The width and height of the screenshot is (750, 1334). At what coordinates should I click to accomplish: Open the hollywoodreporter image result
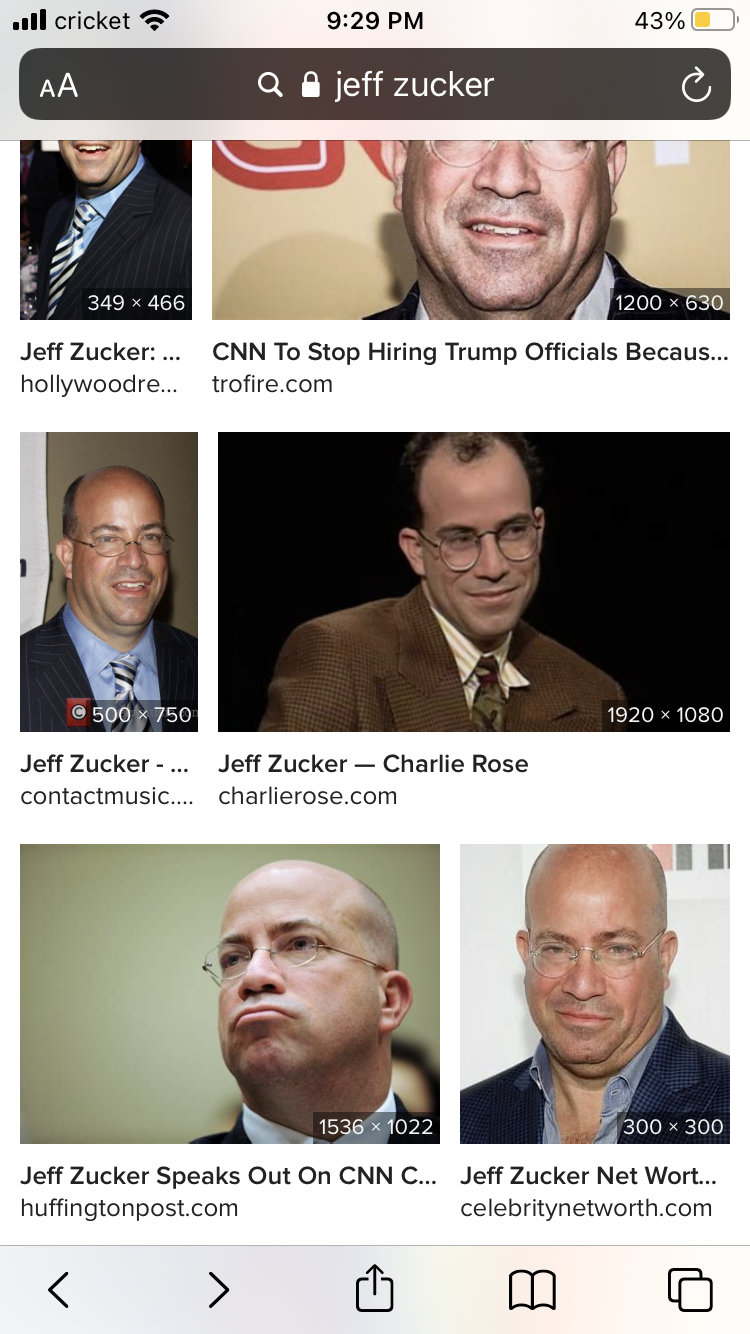coord(106,230)
